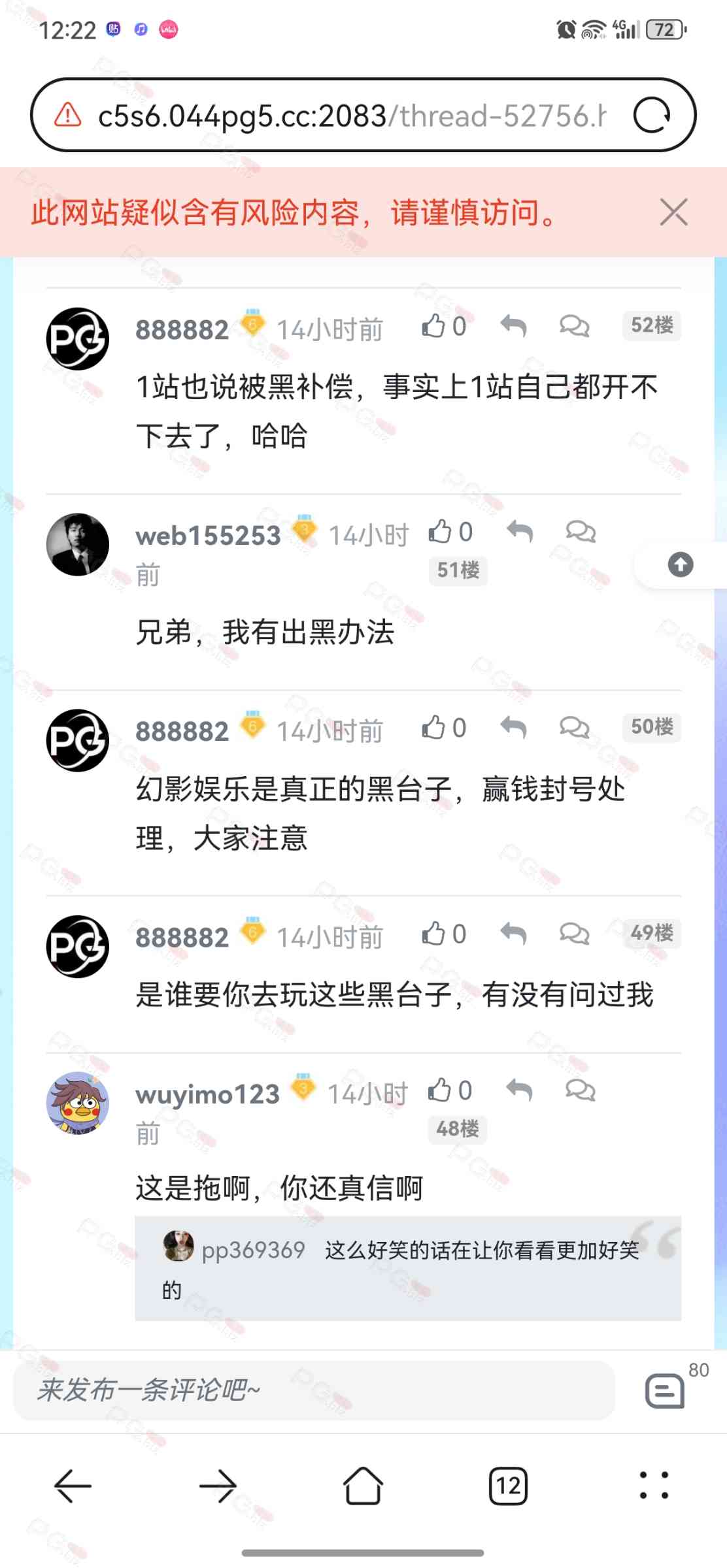Open username wuyimo123's profile
The image size is (727, 1568).
point(207,1094)
